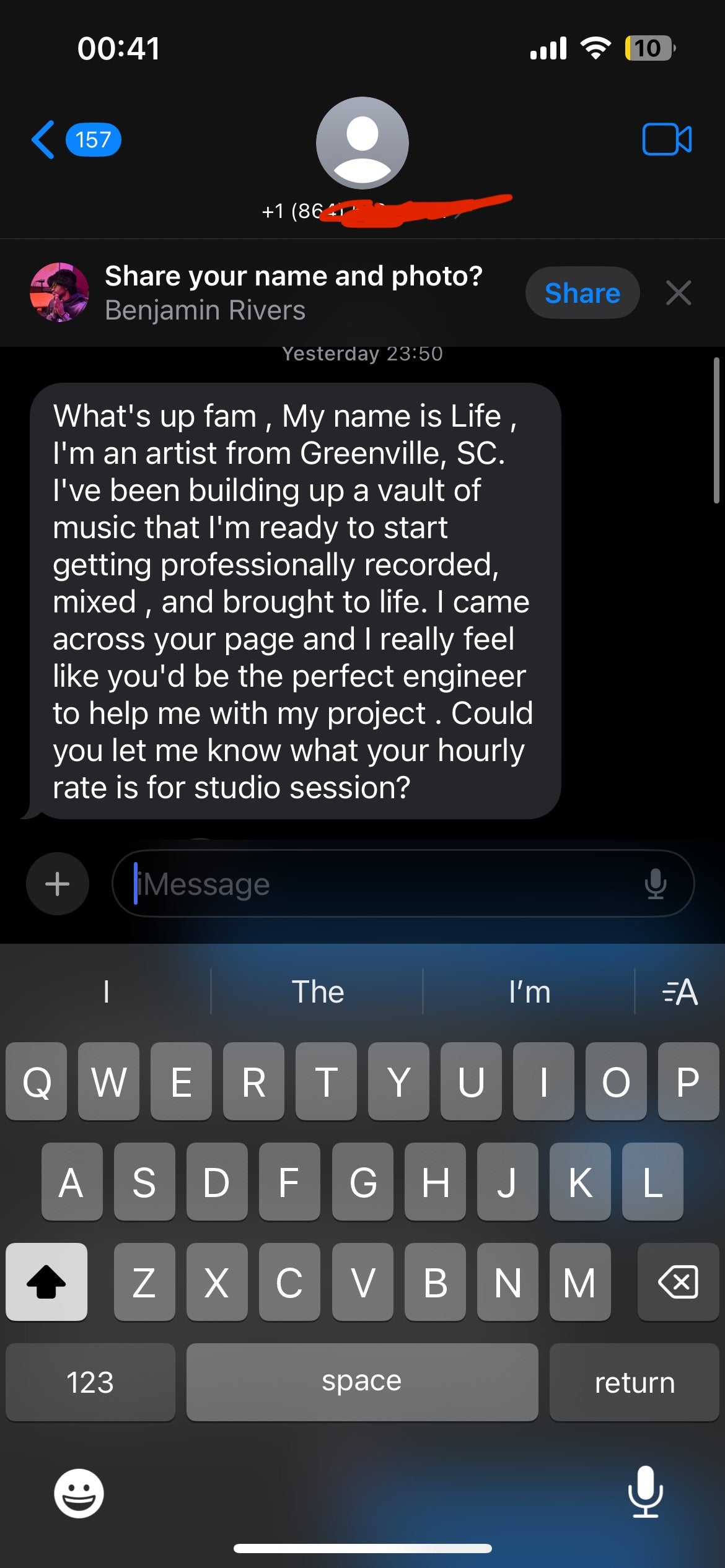This screenshot has width=725, height=1568.
Task: Dismiss the share name and photo banner
Action: click(x=678, y=293)
